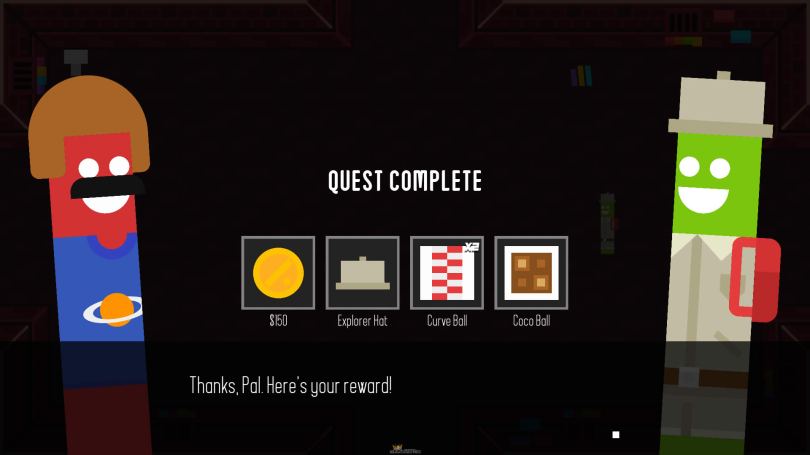The height and width of the screenshot is (455, 810).
Task: Tap the dialogue continue indicator square
Action: point(616,435)
